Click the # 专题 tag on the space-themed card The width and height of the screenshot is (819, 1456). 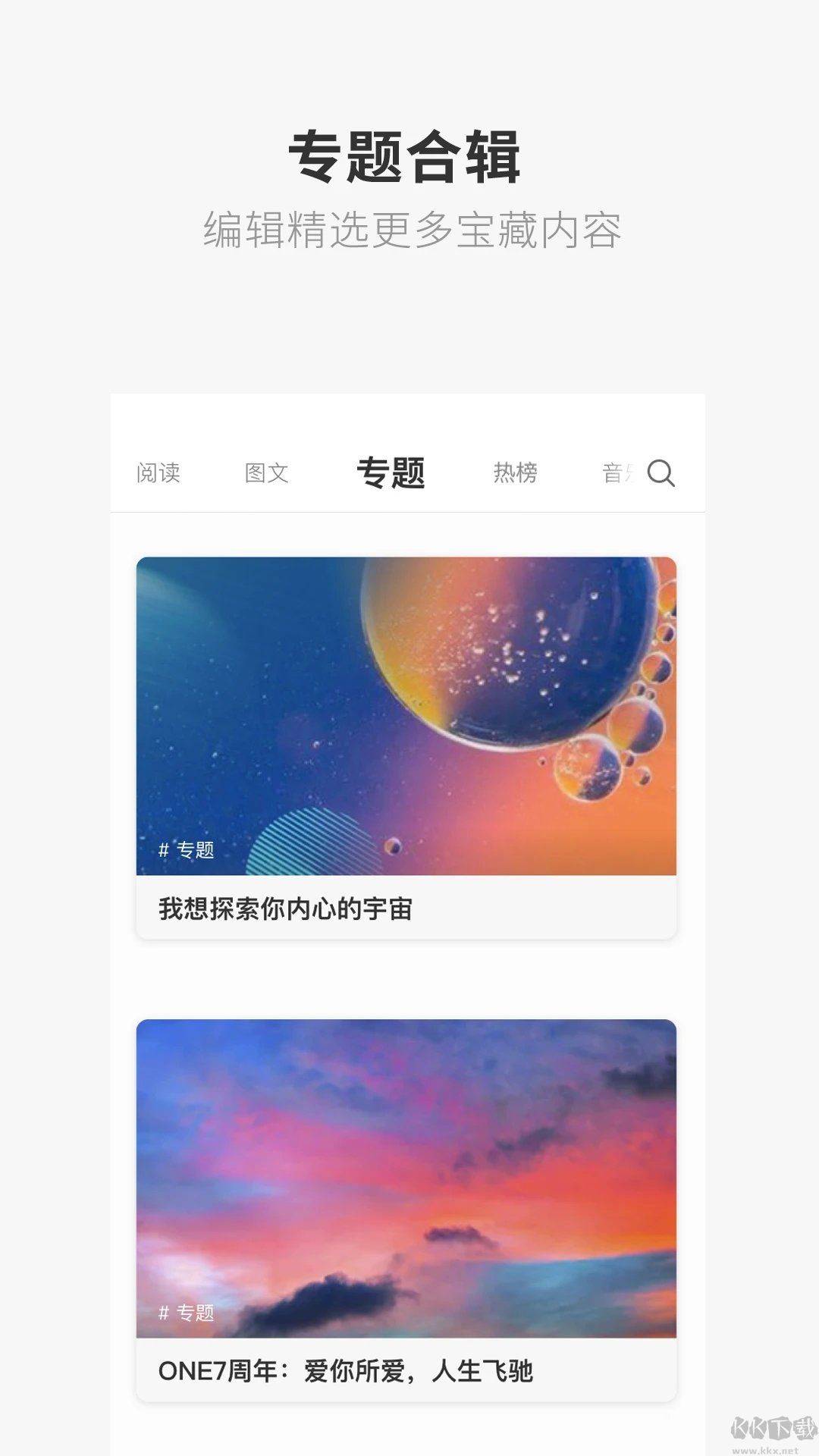click(188, 851)
